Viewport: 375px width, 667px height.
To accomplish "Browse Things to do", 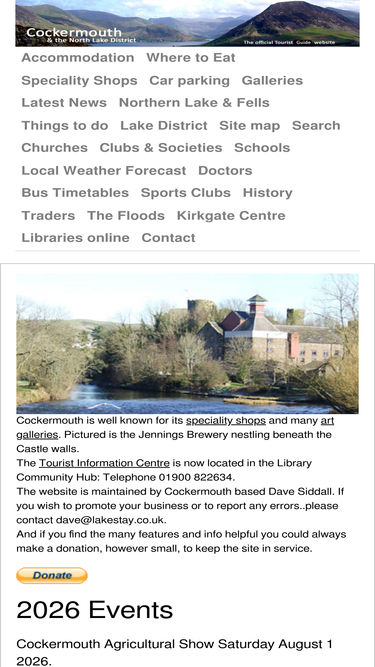I will [65, 125].
